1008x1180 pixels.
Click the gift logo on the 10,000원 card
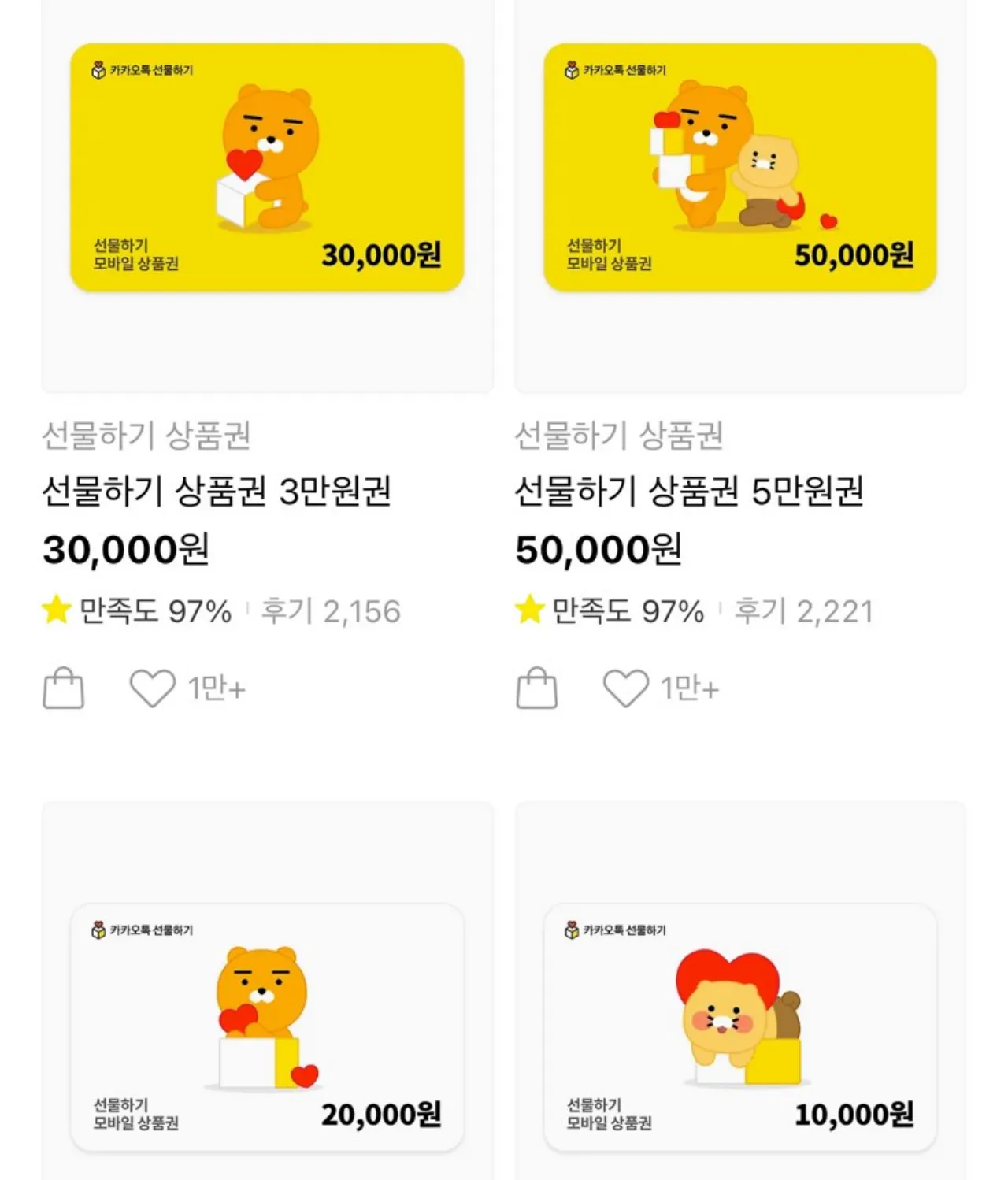click(571, 927)
